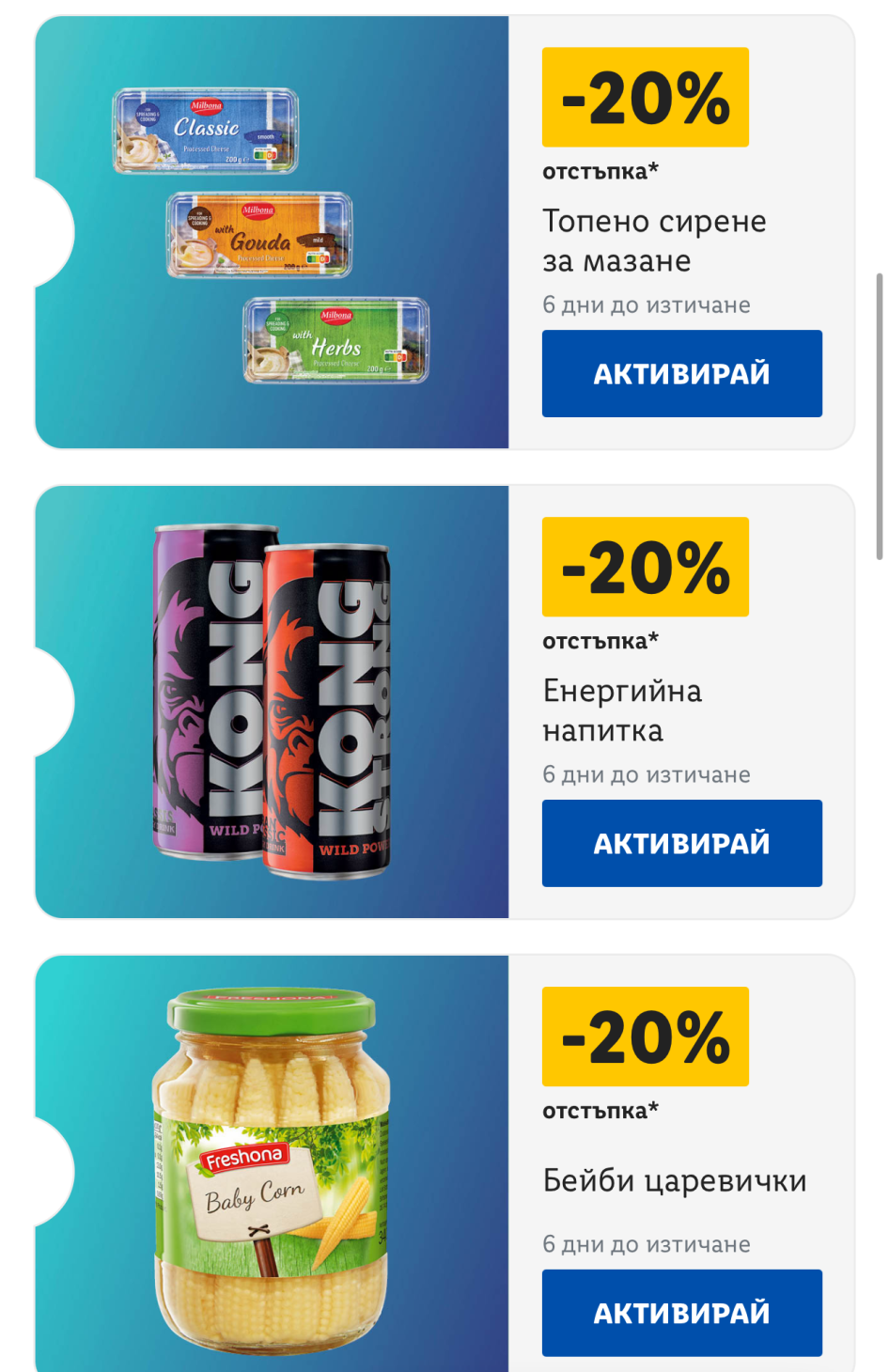
Task: Activate the Енергийна напитка coupon
Action: pyautogui.click(x=681, y=843)
